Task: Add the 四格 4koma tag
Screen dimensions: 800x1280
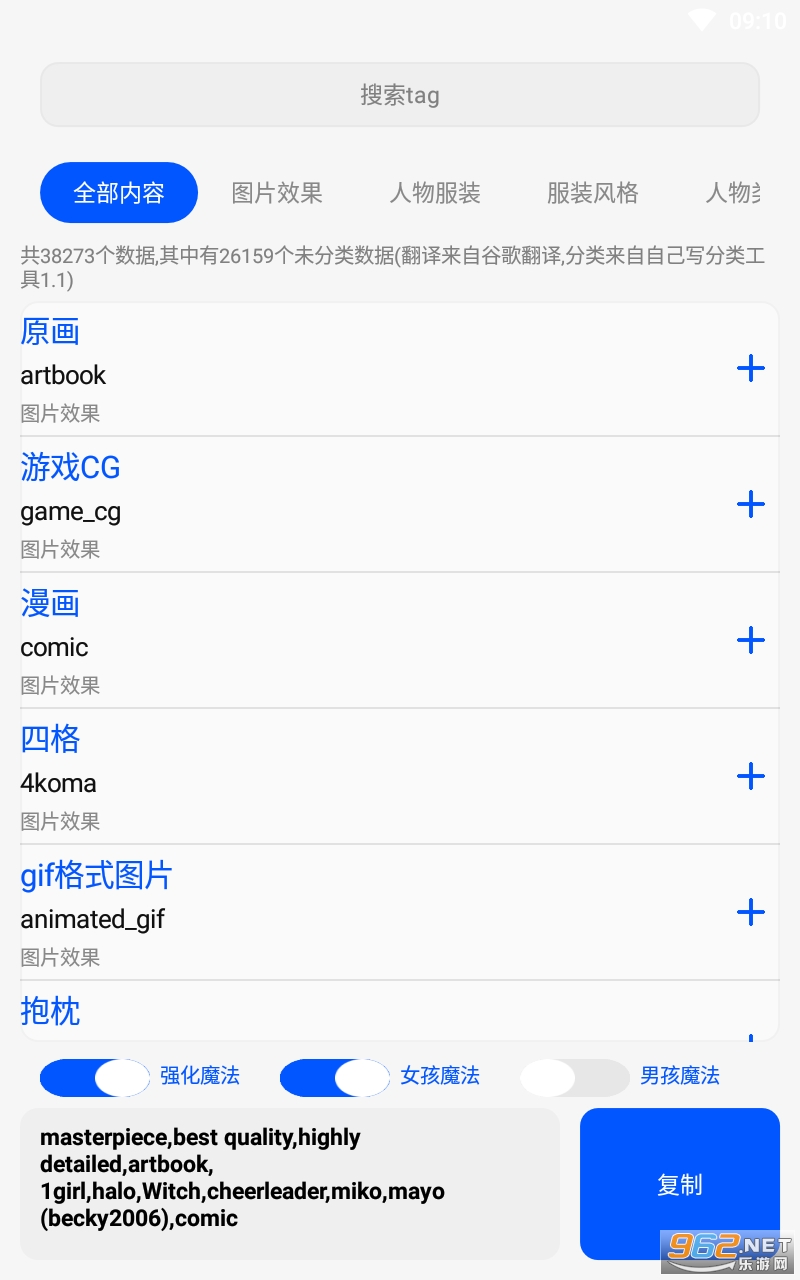Action: pos(750,776)
